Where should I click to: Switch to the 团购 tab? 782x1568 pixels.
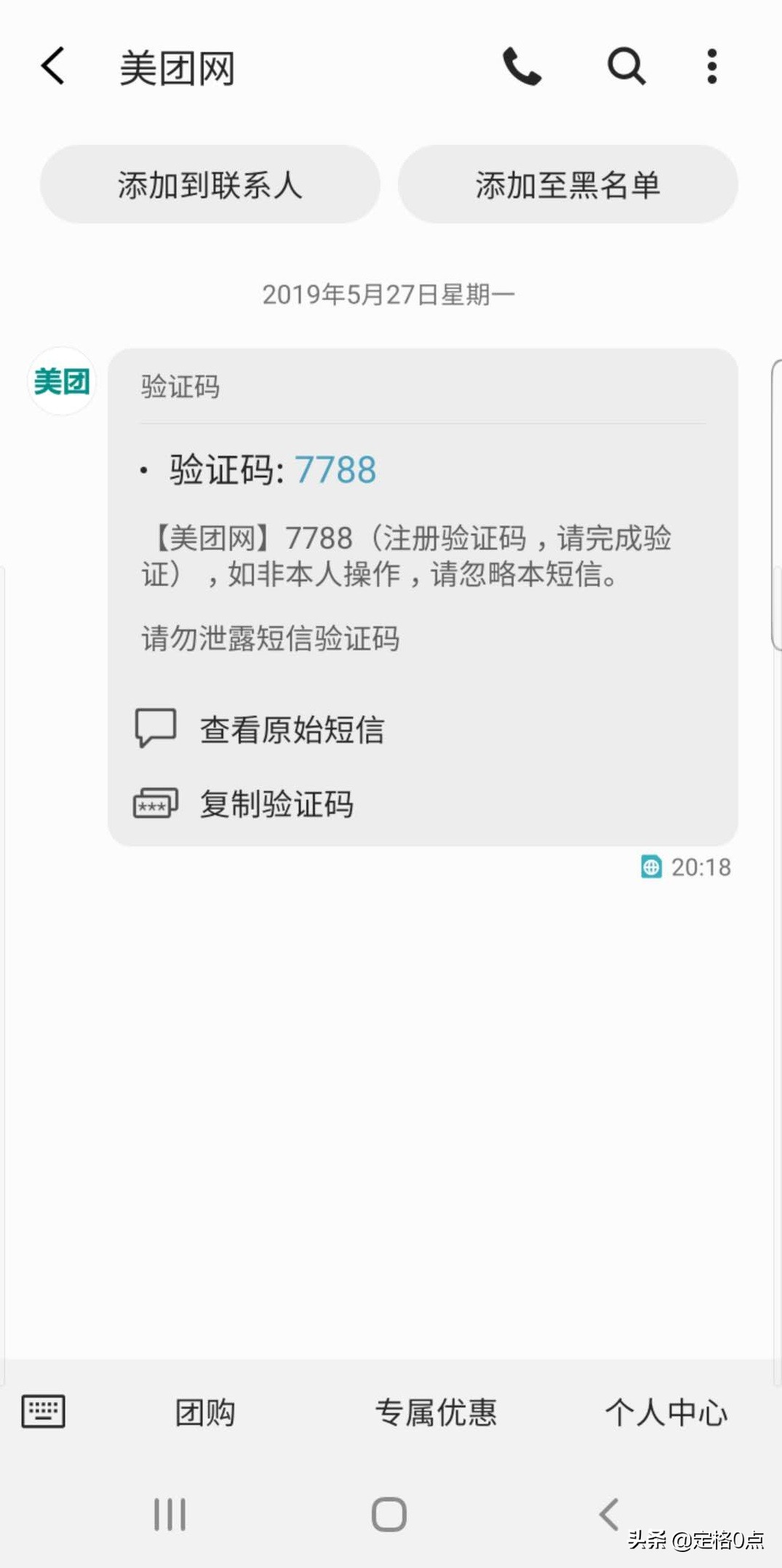pyautogui.click(x=204, y=1411)
